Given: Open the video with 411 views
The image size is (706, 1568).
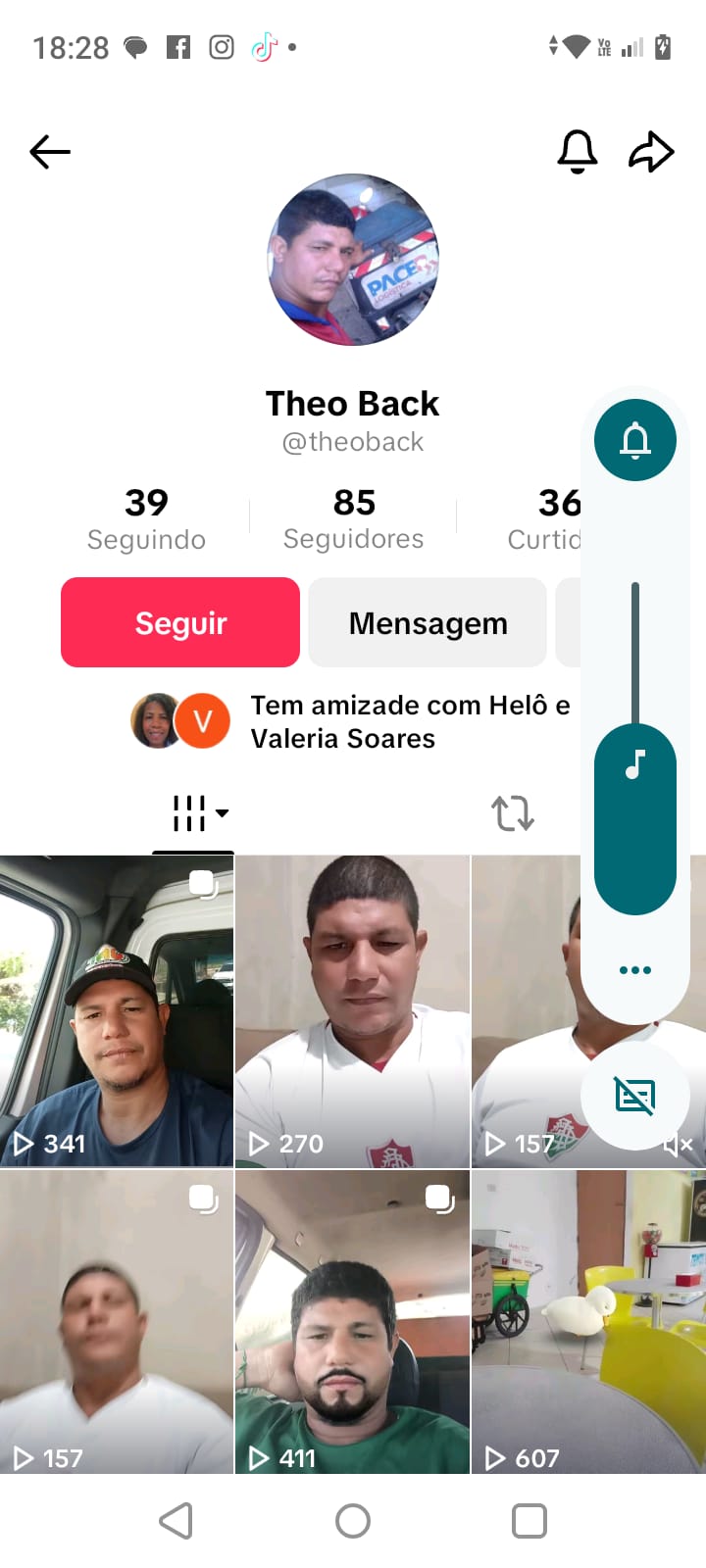Looking at the screenshot, I should pos(353,1323).
